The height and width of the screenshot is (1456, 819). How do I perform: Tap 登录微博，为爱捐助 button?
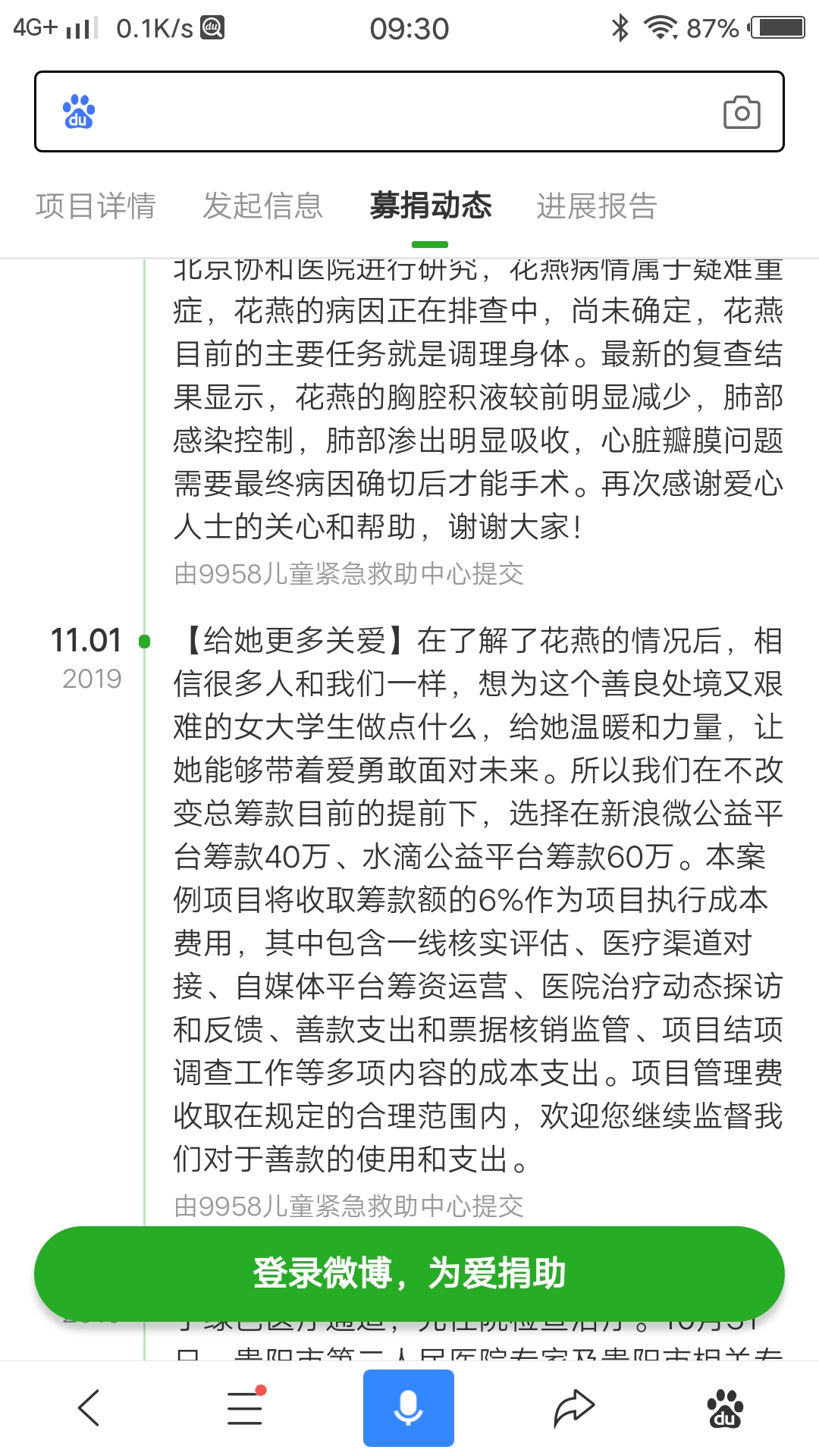[x=409, y=1273]
